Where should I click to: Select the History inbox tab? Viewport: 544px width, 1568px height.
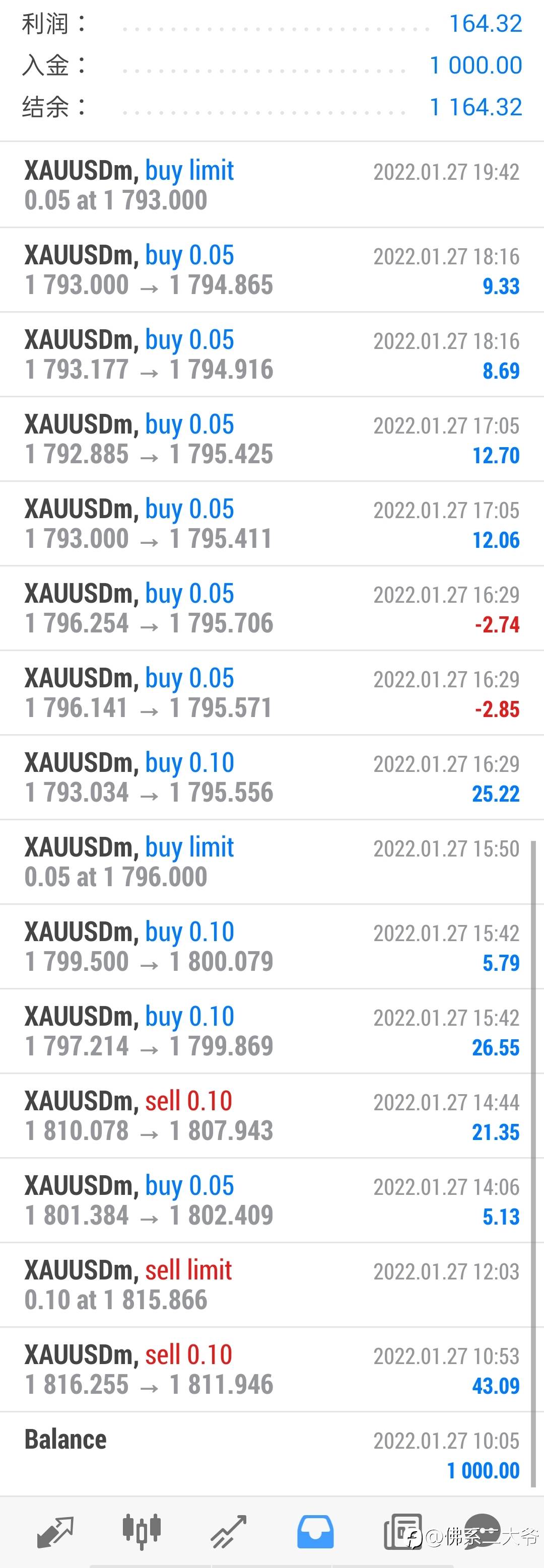pos(315,1531)
